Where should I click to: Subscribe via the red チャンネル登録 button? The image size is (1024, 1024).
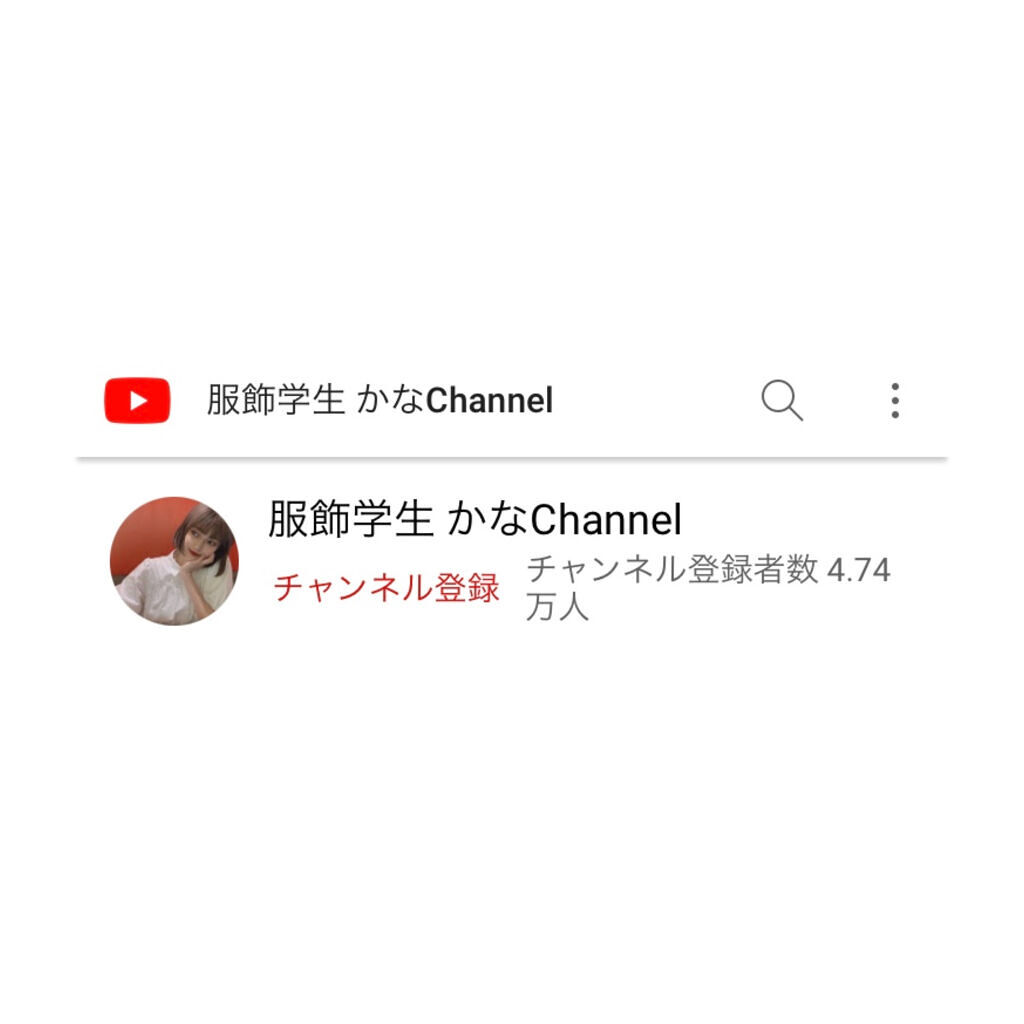(x=386, y=588)
